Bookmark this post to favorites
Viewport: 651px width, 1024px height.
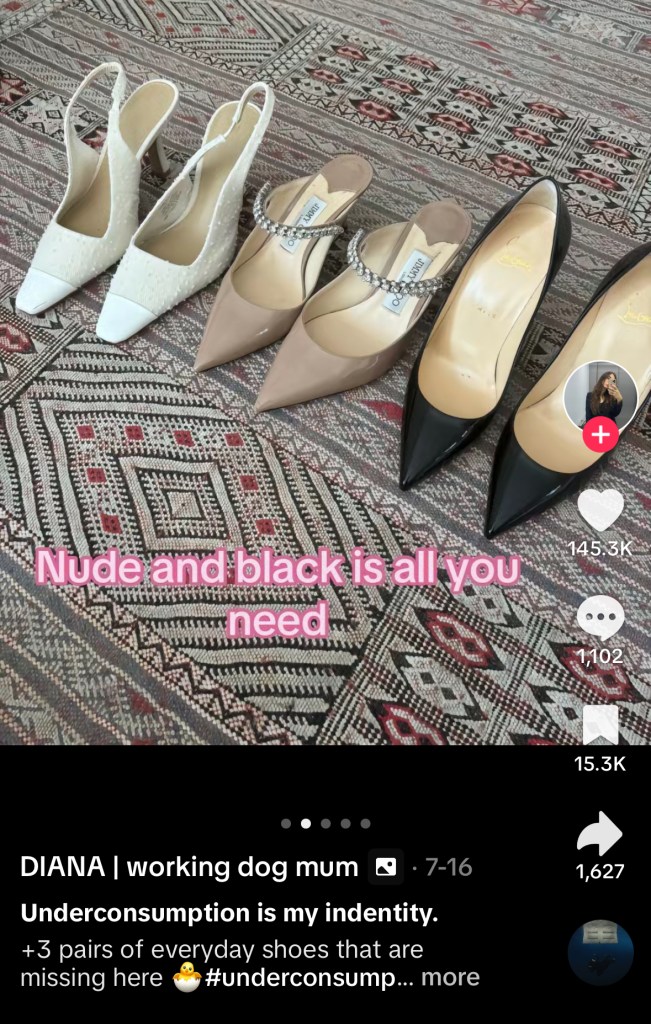click(600, 726)
